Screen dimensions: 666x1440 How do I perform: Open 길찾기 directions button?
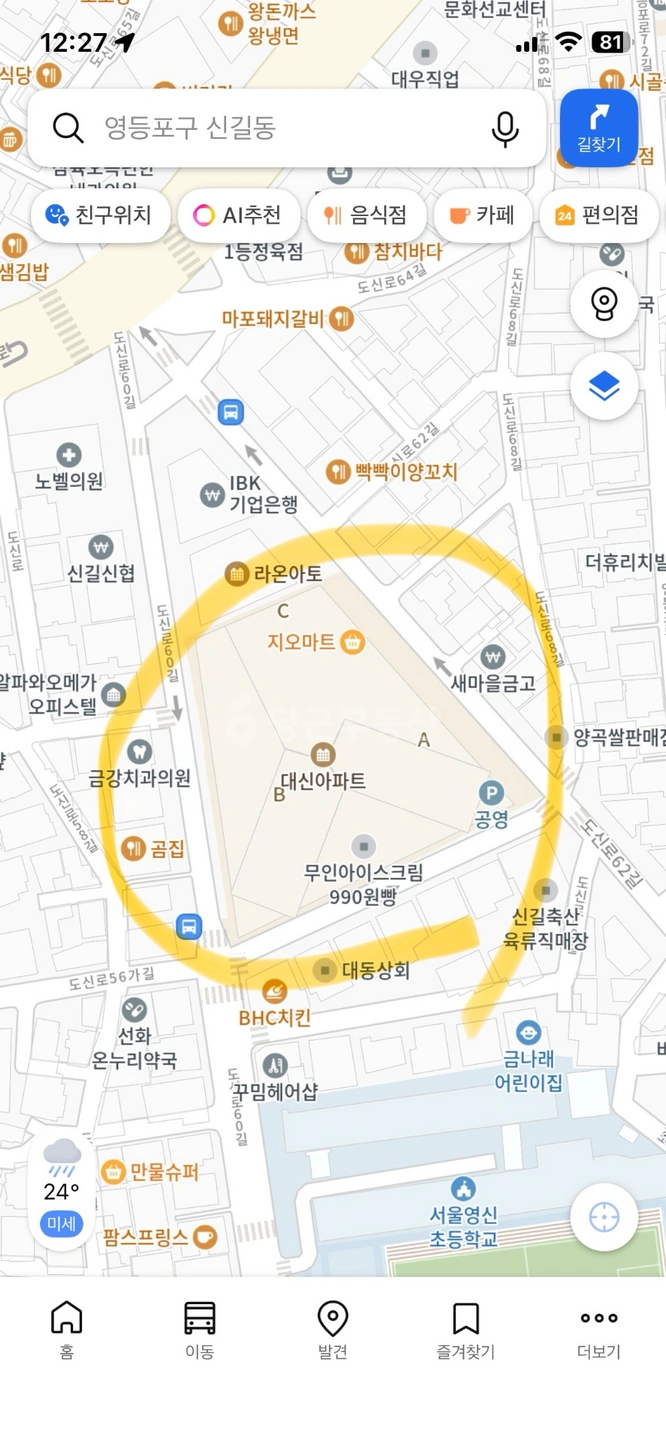point(599,128)
